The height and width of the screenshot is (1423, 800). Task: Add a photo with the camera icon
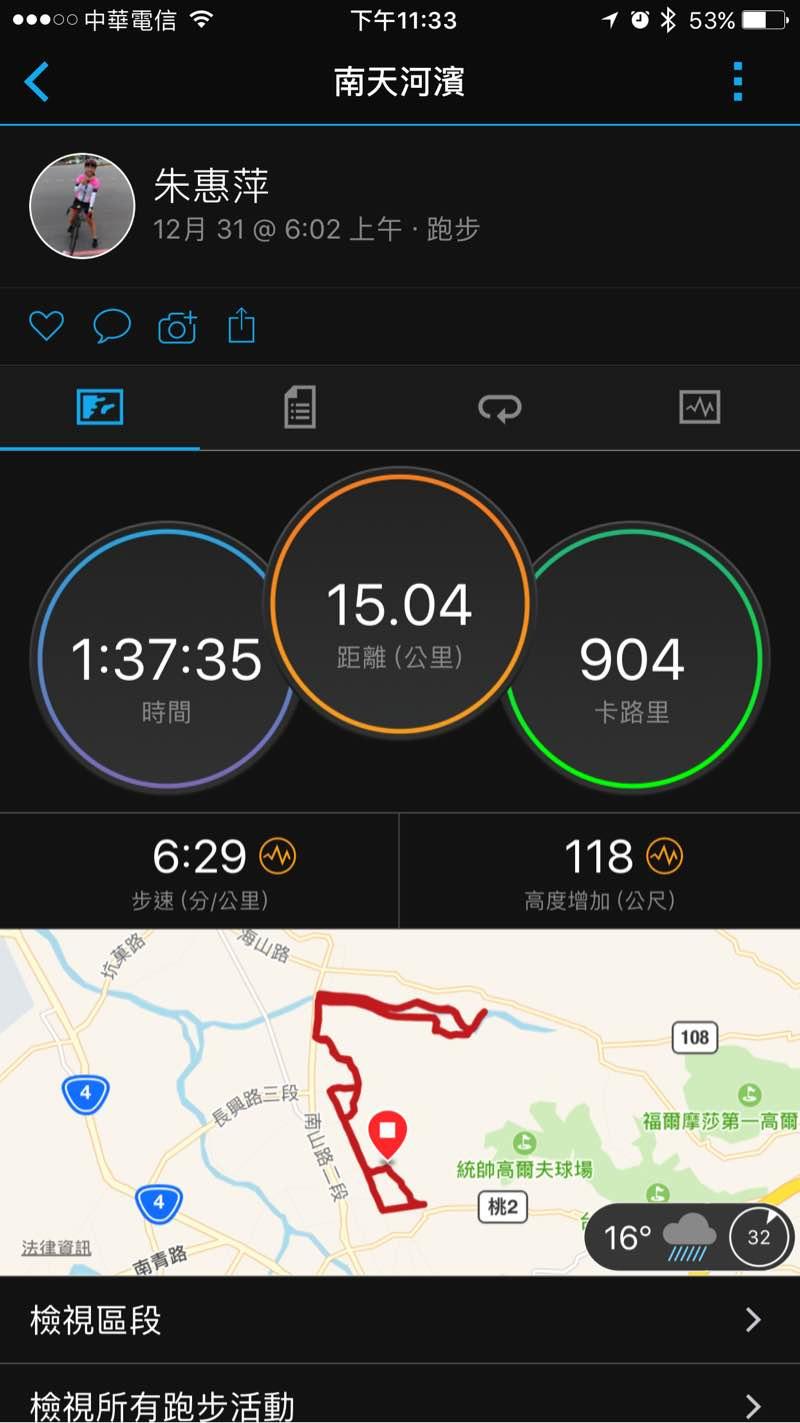[x=177, y=327]
